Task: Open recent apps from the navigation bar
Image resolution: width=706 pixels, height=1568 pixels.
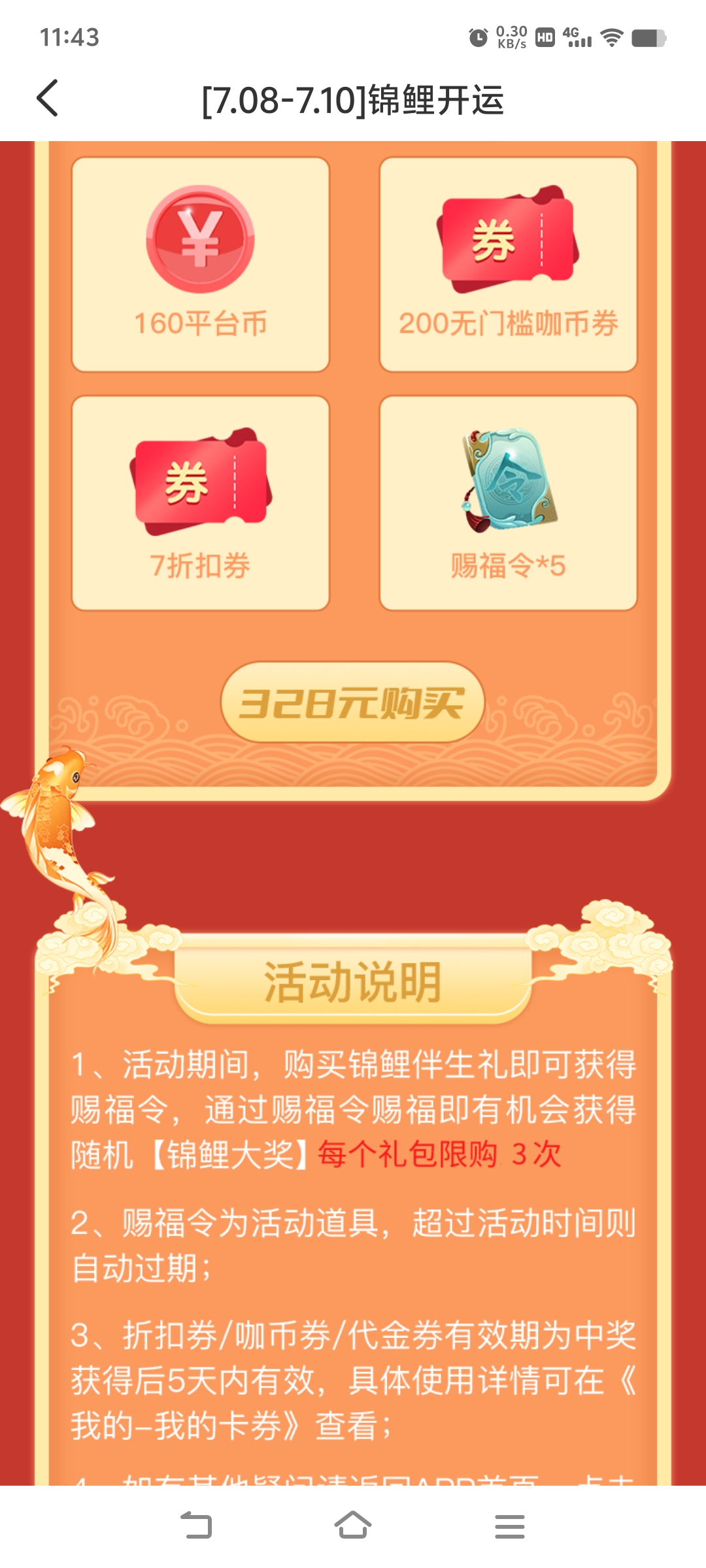Action: [x=509, y=1526]
